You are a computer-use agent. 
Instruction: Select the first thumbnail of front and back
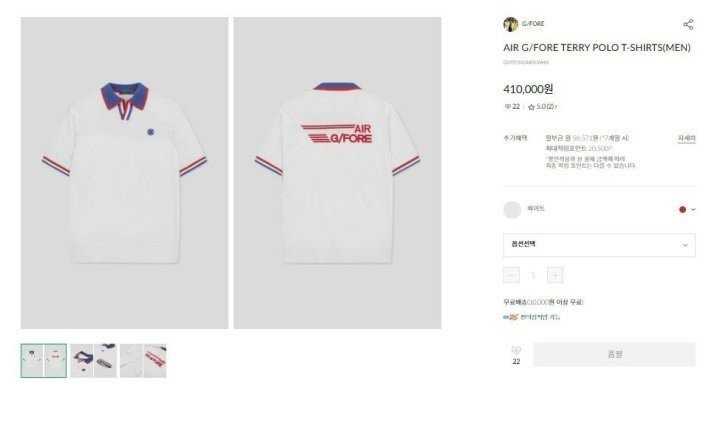pos(43,361)
